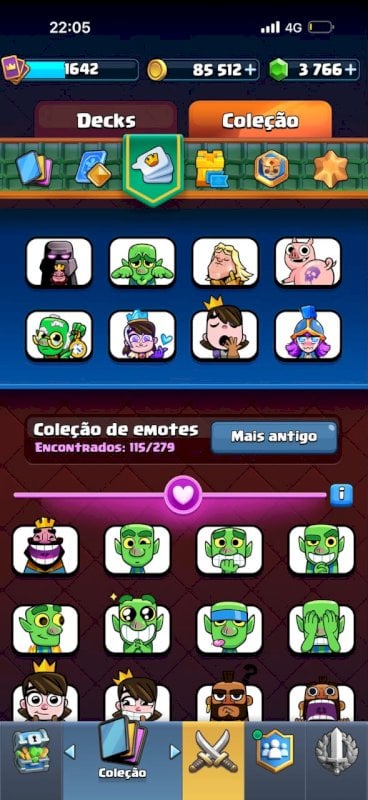
Task: Switch to the Decks tab
Action: tap(106, 120)
